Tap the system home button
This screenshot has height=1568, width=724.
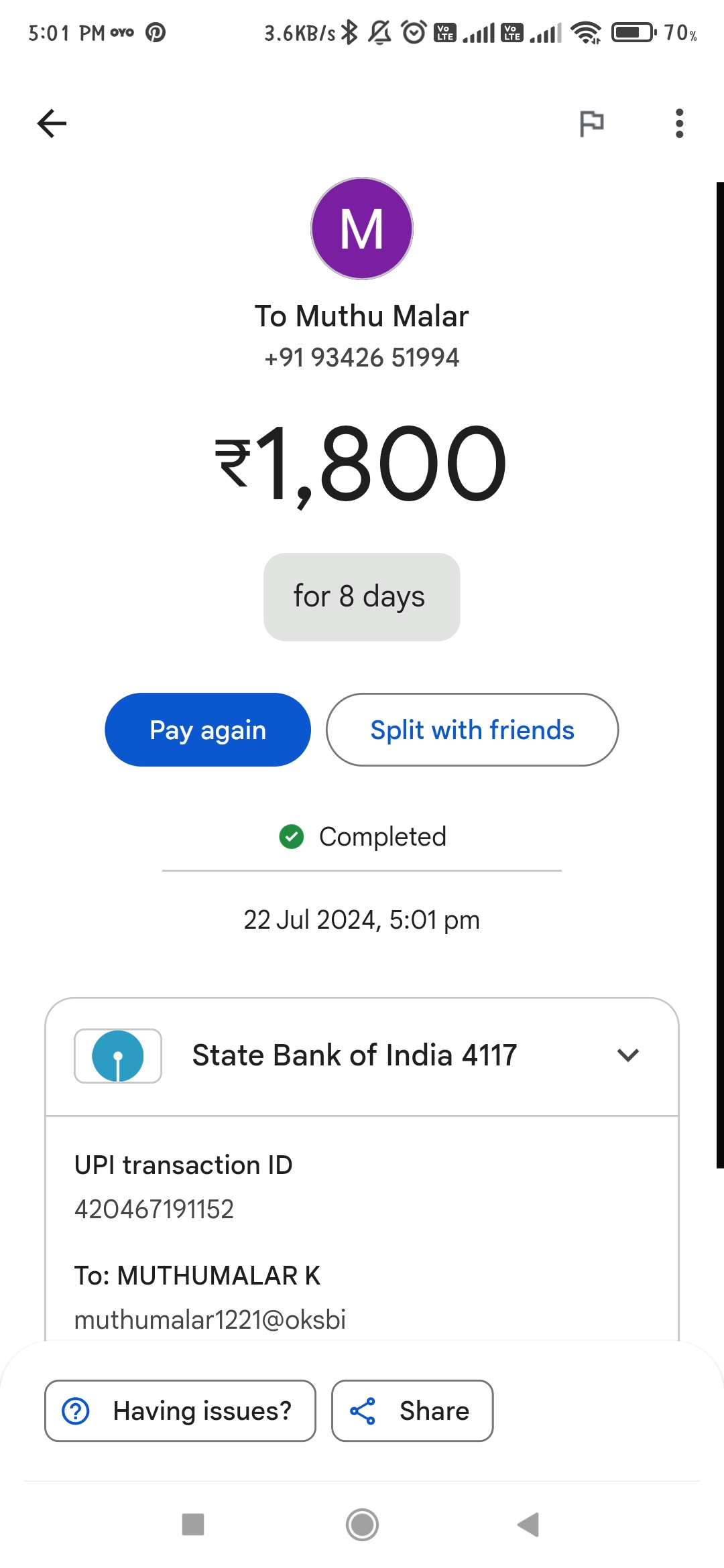[362, 1524]
